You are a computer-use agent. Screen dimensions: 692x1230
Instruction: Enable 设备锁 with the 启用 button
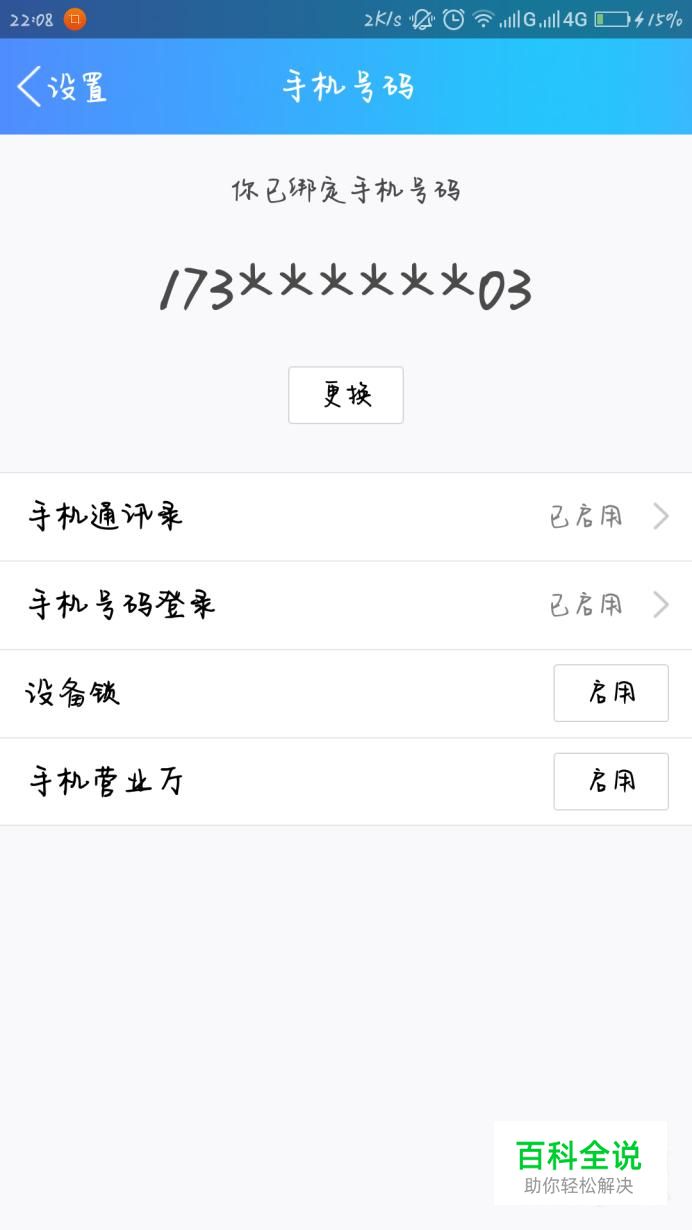(x=611, y=693)
